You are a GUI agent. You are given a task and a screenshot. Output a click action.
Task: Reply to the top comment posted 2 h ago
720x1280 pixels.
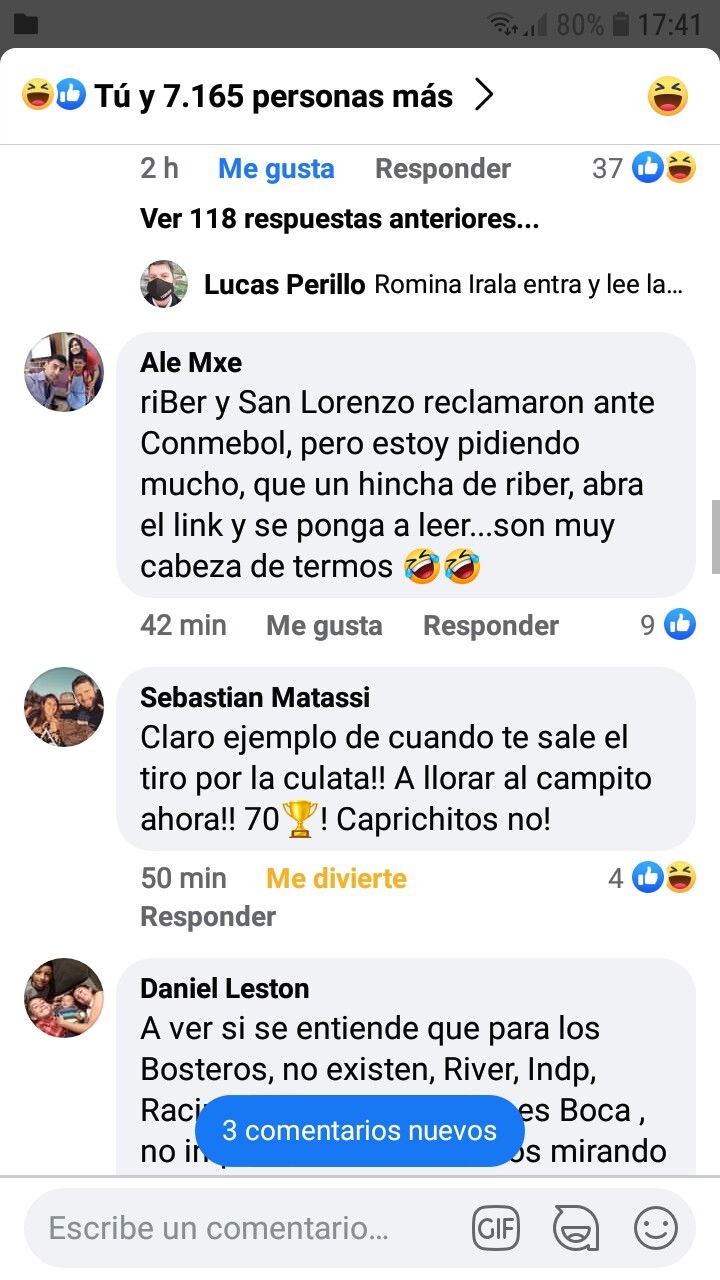(x=443, y=169)
